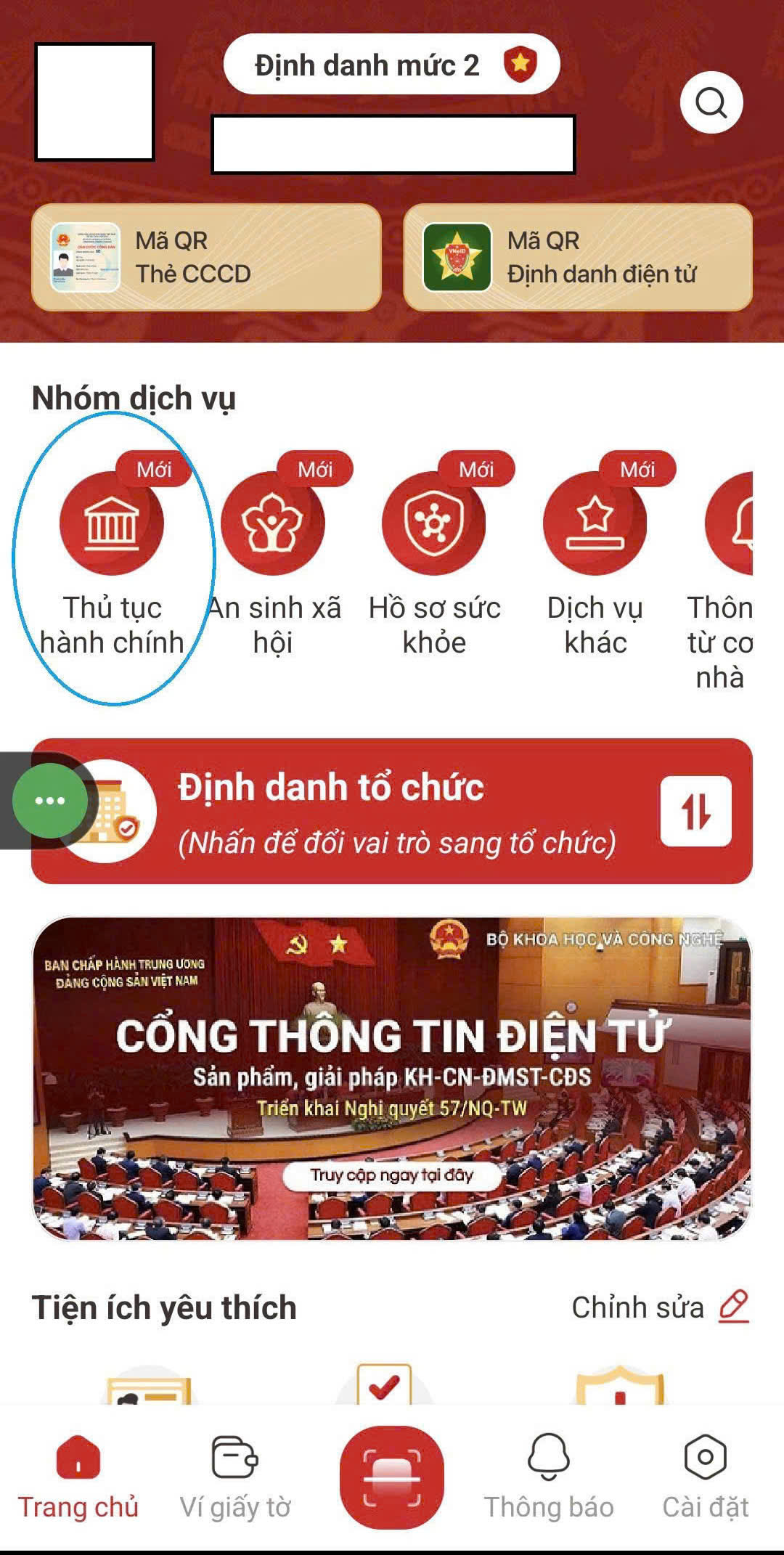The width and height of the screenshot is (784, 1555).
Task: Switch to the Cài đặt tab
Action: (x=705, y=1477)
